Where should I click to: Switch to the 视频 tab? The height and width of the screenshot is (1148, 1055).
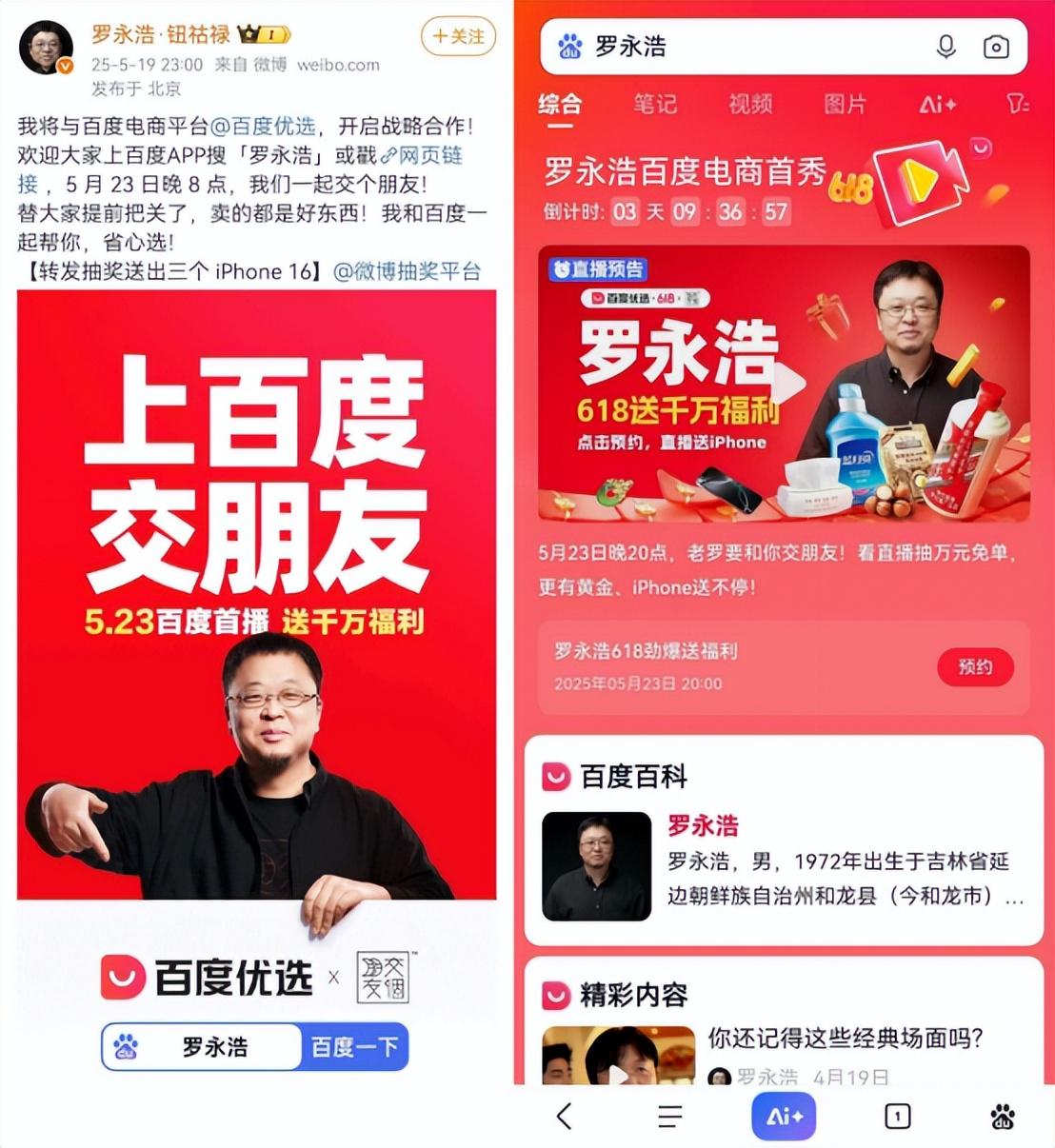[x=750, y=105]
